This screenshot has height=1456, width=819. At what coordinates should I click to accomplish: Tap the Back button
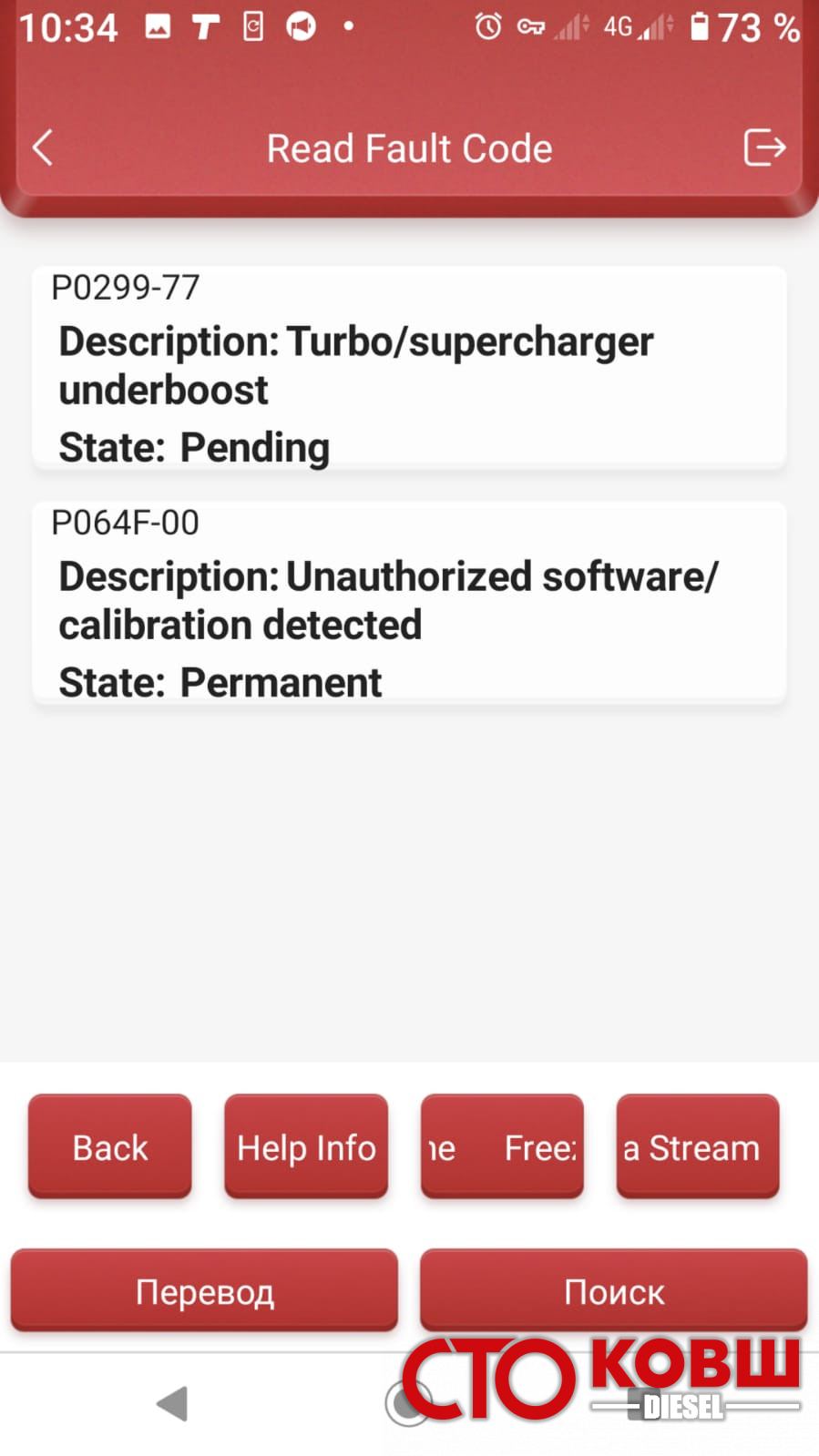pos(110,1146)
